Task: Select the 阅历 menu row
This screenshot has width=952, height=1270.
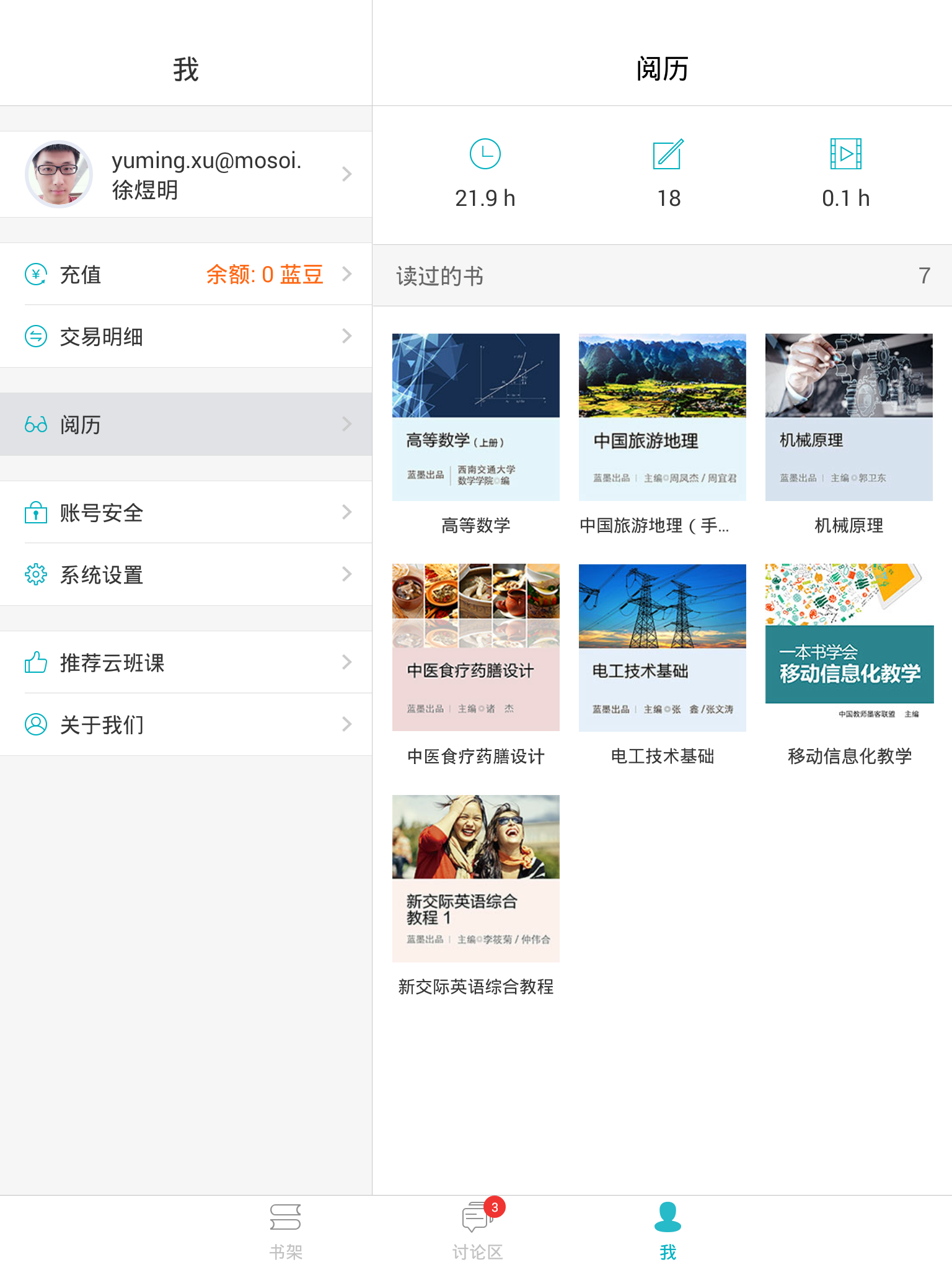Action: coord(186,424)
